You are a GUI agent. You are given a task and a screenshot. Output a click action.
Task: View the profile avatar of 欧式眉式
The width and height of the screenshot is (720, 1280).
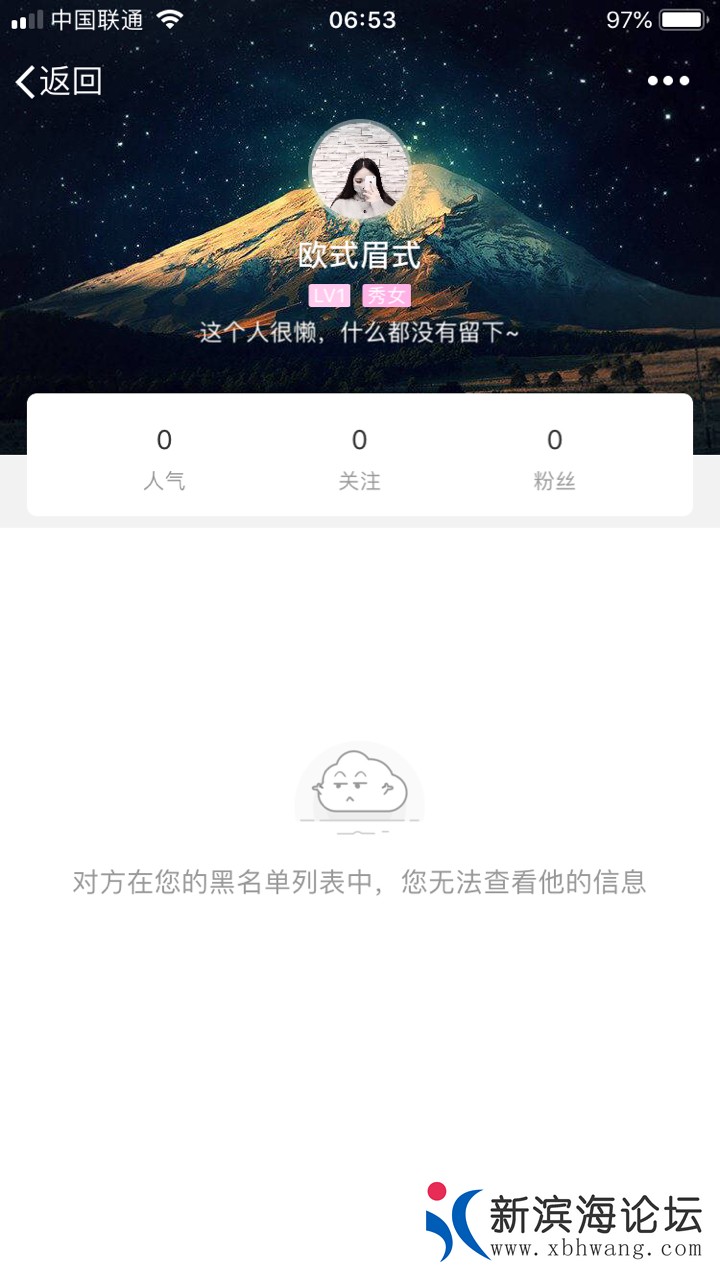coord(360,172)
